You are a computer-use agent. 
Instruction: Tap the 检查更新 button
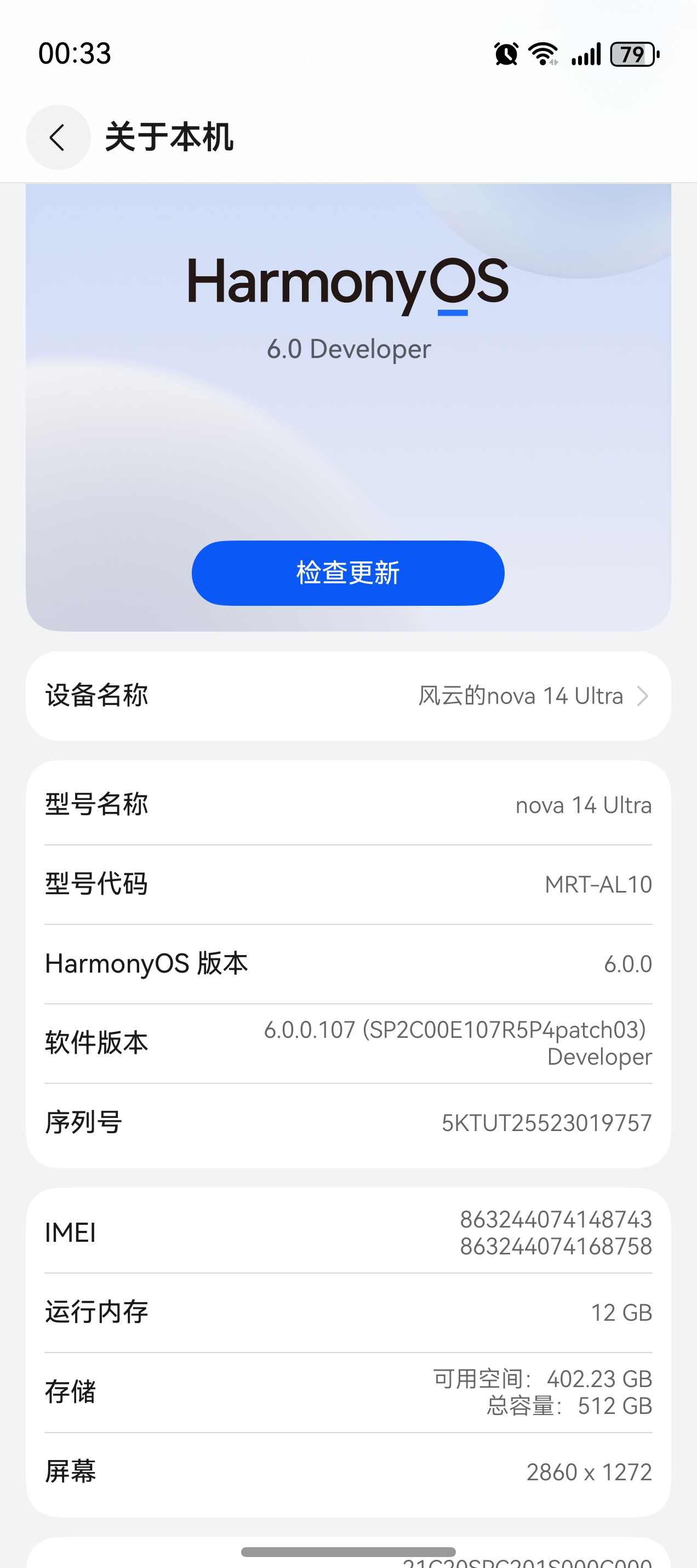point(348,573)
